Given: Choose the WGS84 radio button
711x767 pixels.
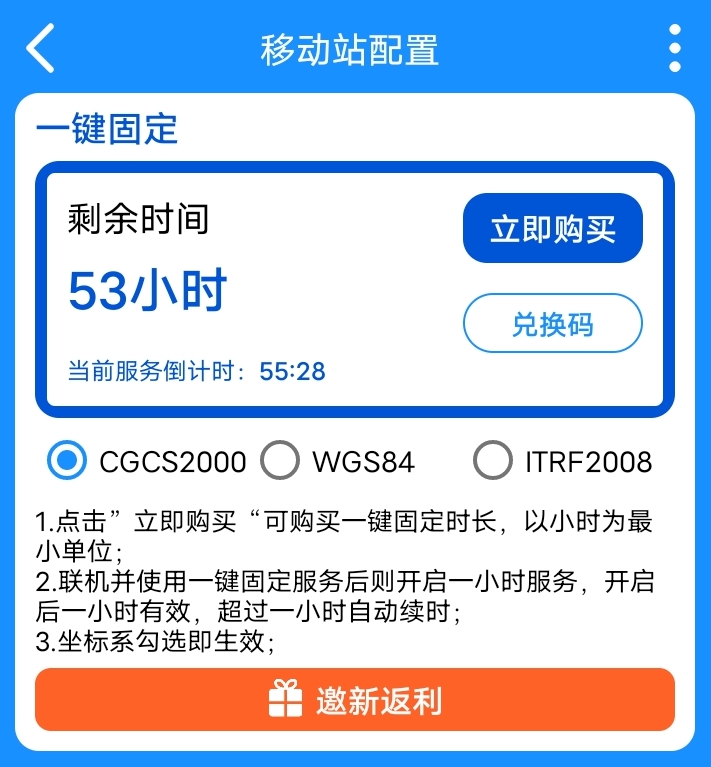Looking at the screenshot, I should coord(280,461).
